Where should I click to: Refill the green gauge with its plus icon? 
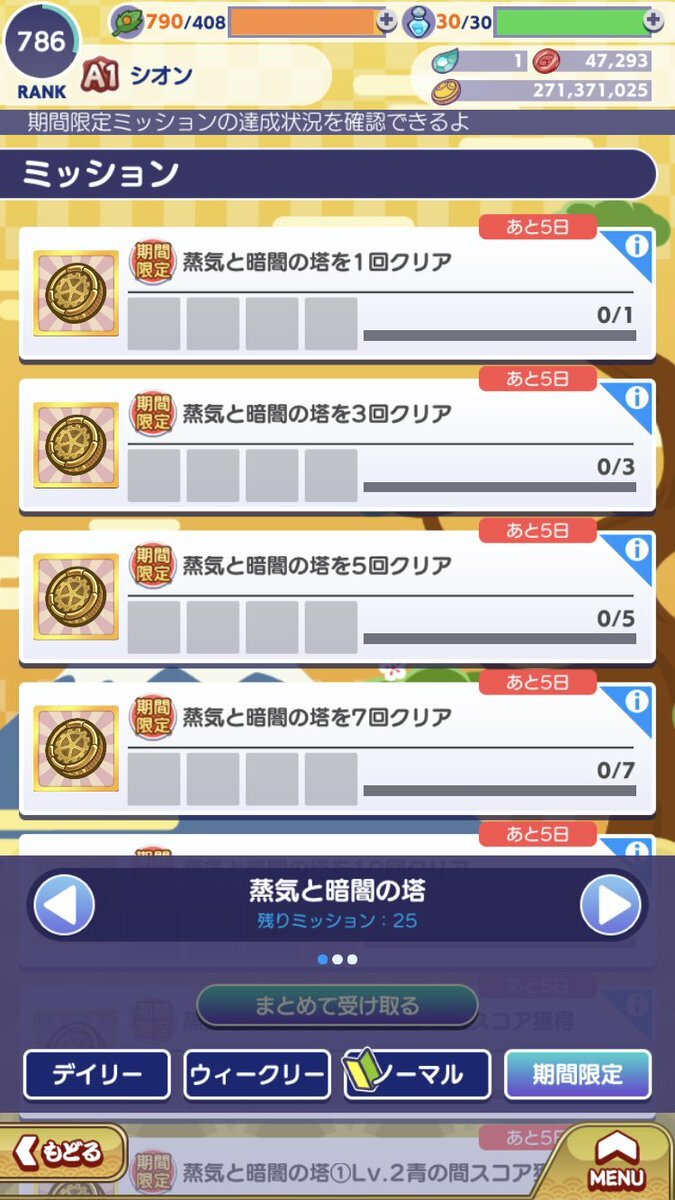pos(653,20)
